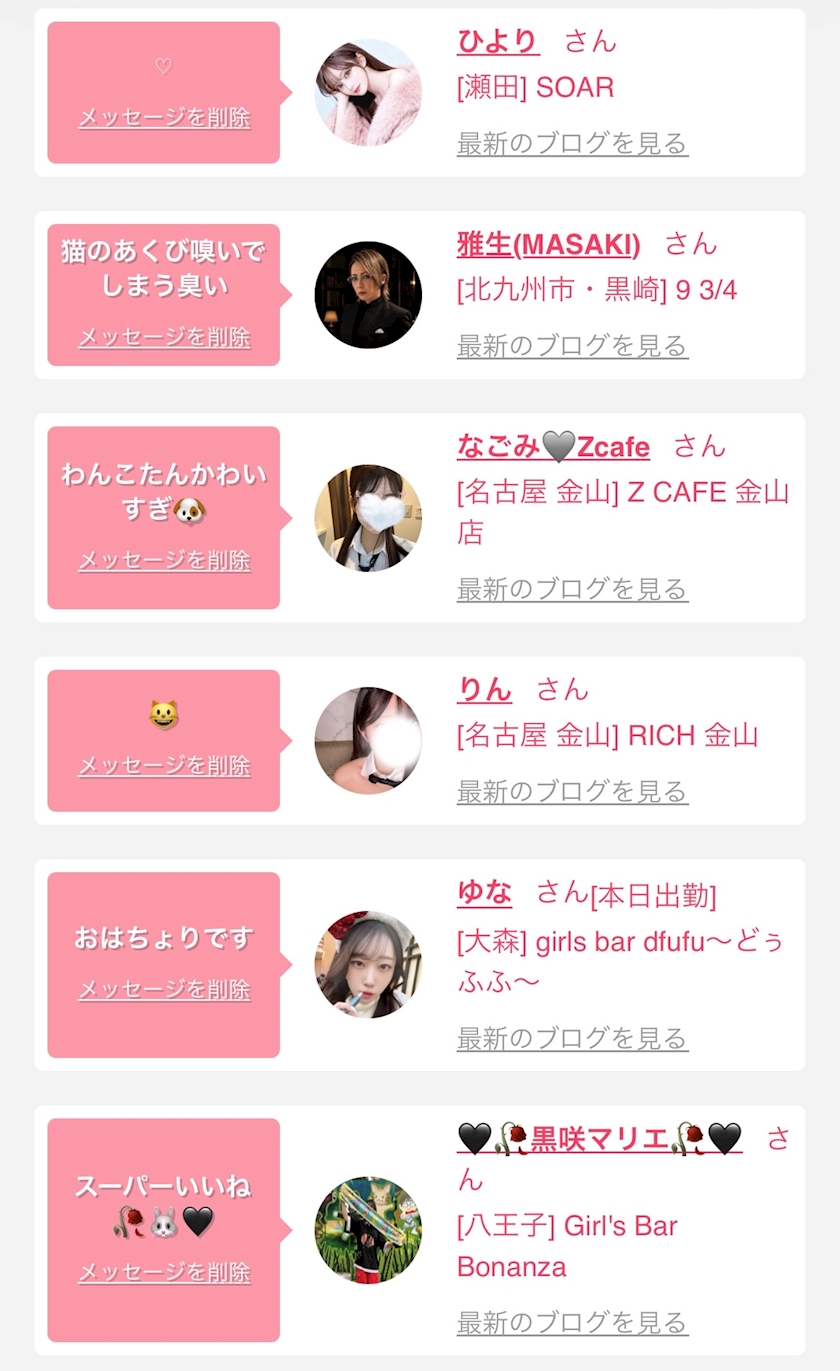This screenshot has height=1371, width=840.
Task: Delete the message sent to ひより
Action: click(164, 118)
